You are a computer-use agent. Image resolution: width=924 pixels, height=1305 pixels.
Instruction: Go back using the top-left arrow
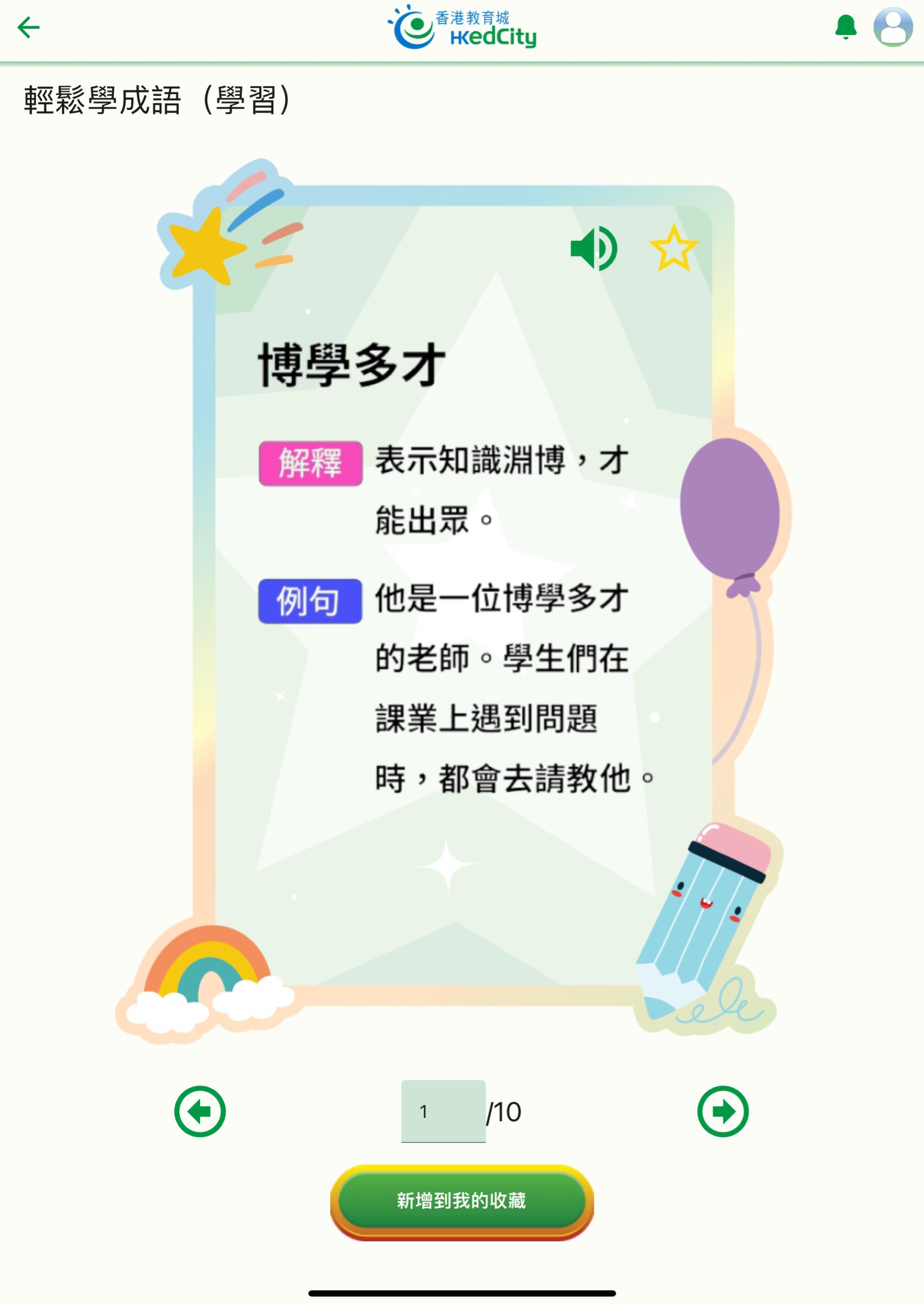point(28,27)
